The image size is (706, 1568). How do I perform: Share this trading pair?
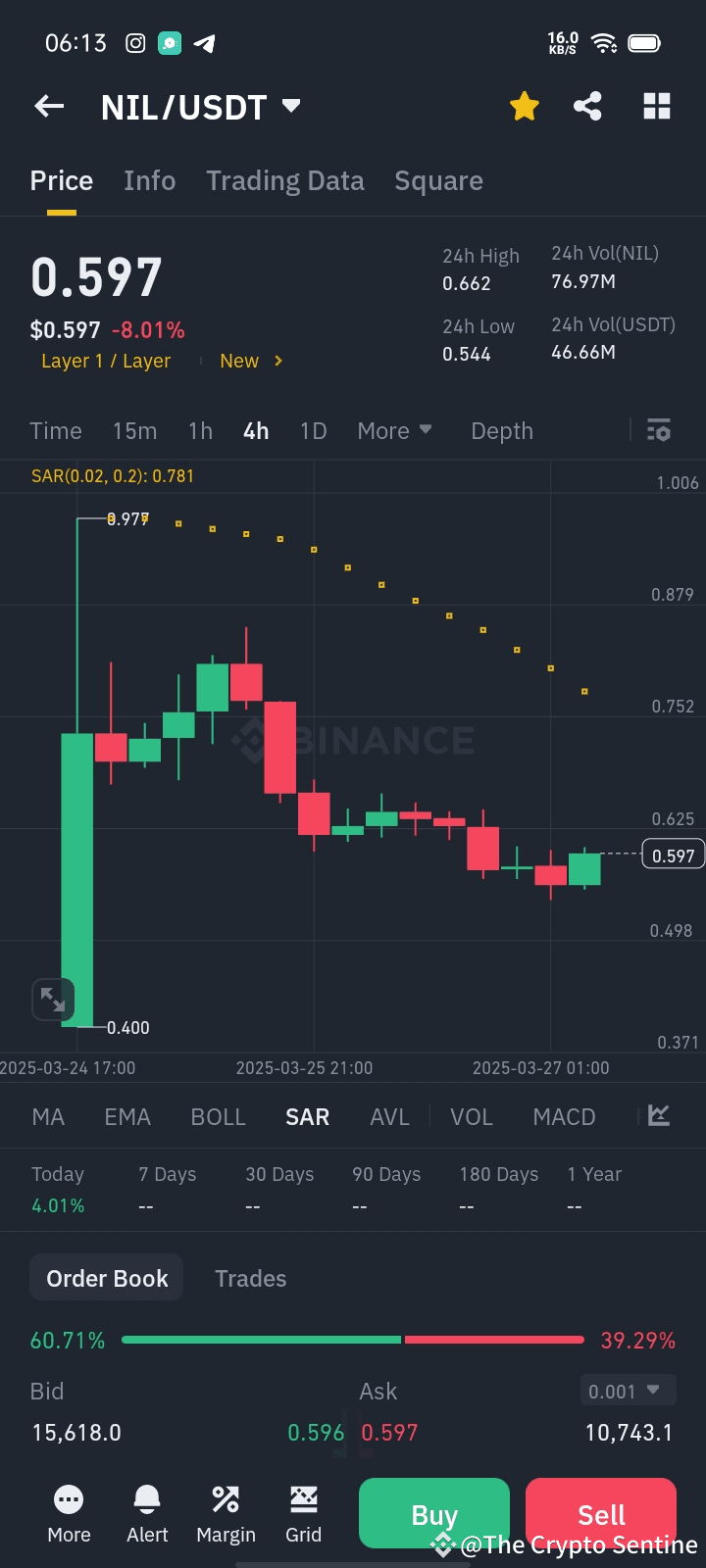point(587,106)
